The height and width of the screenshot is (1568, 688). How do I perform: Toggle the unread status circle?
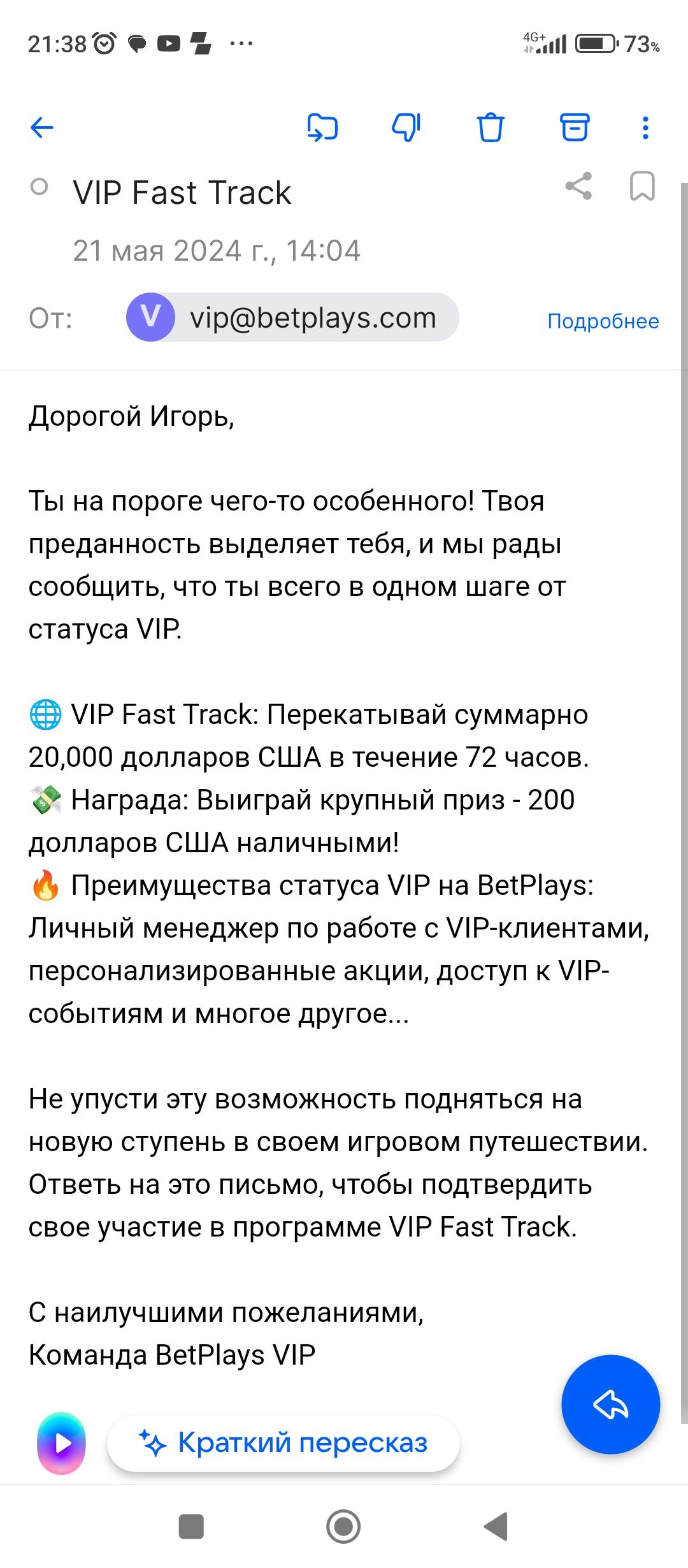(x=39, y=187)
